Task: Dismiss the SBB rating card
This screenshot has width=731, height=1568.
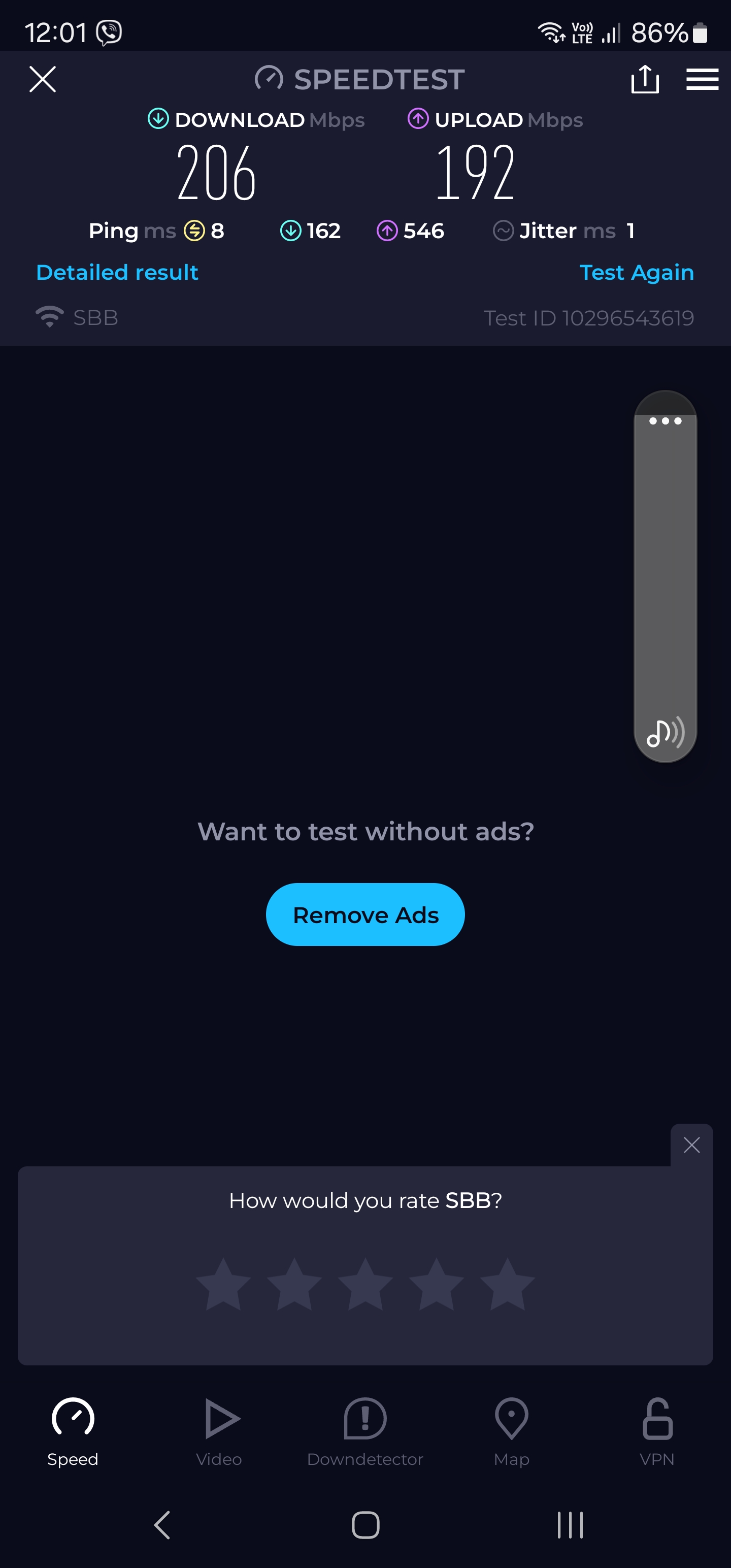Action: tap(691, 1145)
